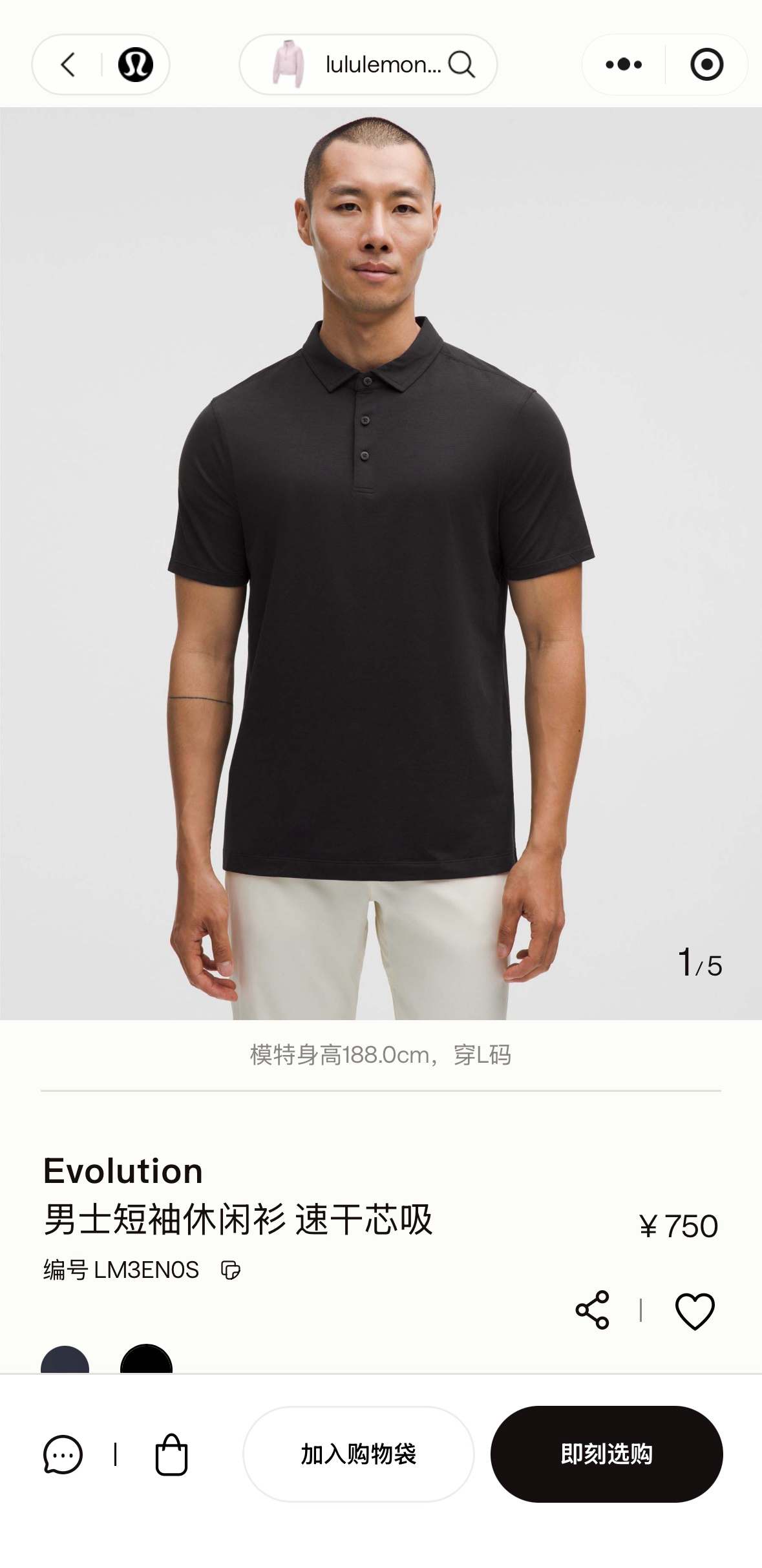The height and width of the screenshot is (1568, 762).
Task: Open customer service chat
Action: [x=63, y=1454]
